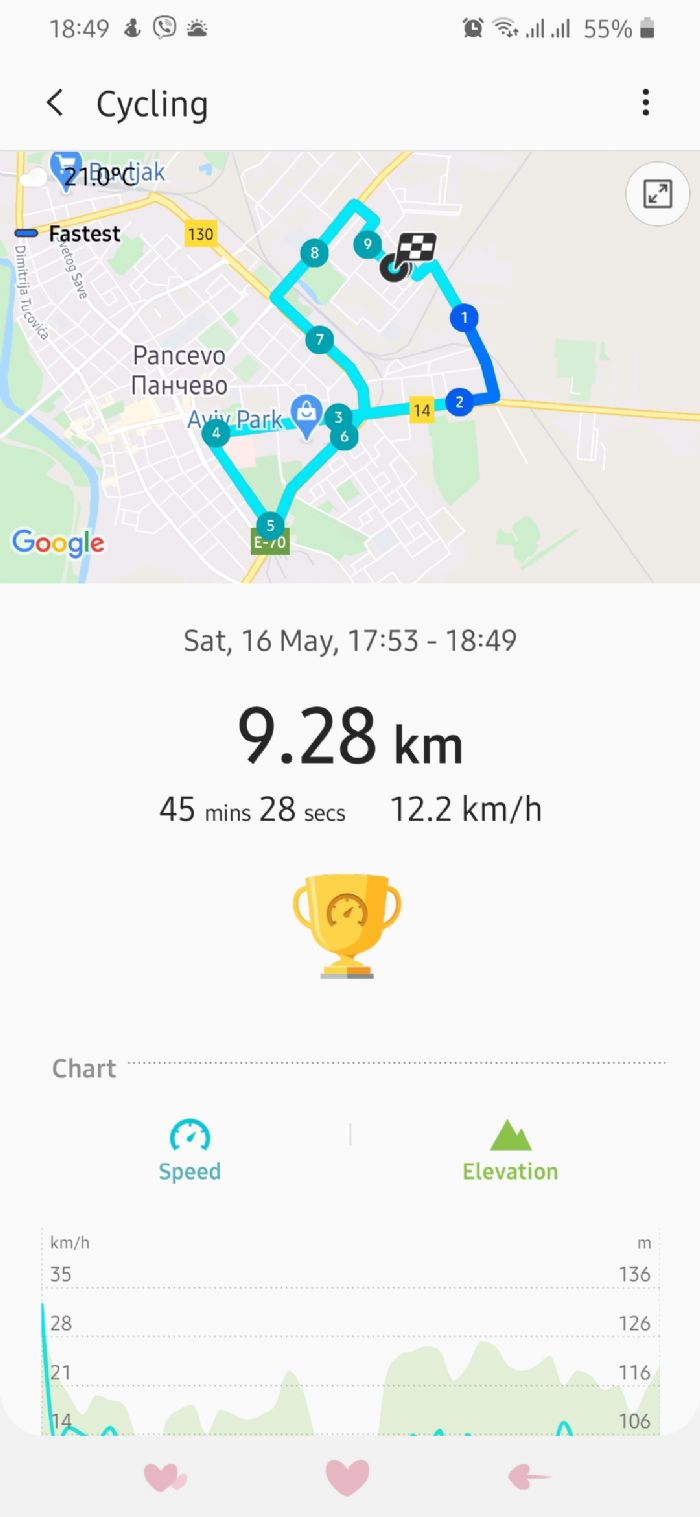Viewport: 700px width, 1517px height.
Task: Toggle the Speed chart
Action: 190,1150
